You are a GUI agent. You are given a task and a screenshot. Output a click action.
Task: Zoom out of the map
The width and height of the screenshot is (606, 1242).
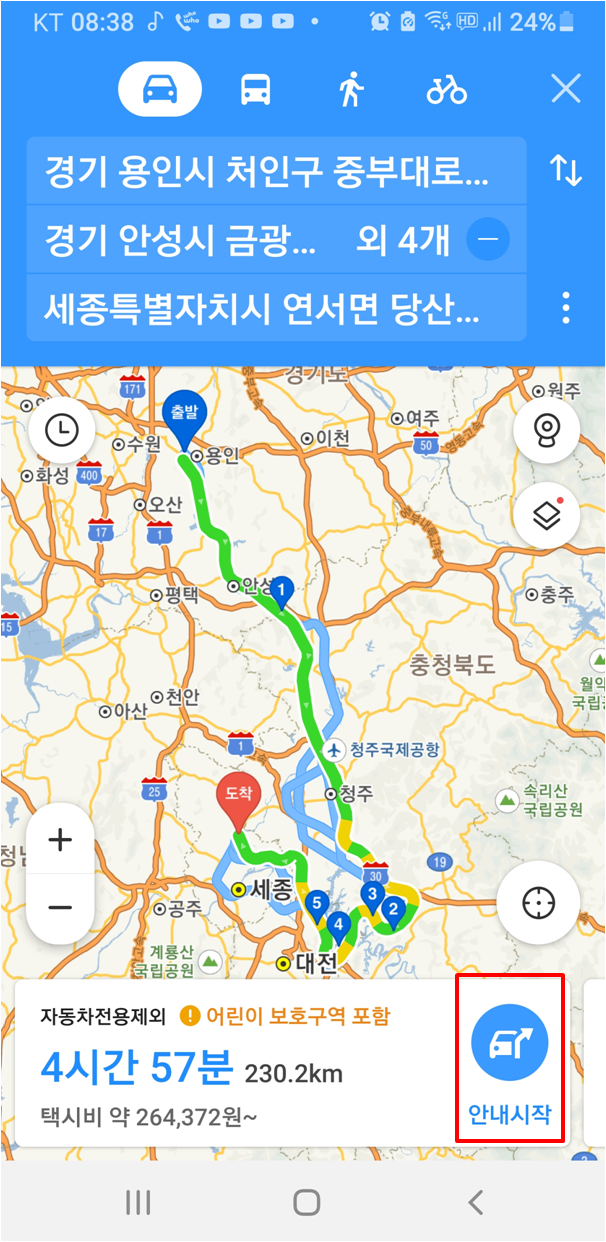coord(60,907)
